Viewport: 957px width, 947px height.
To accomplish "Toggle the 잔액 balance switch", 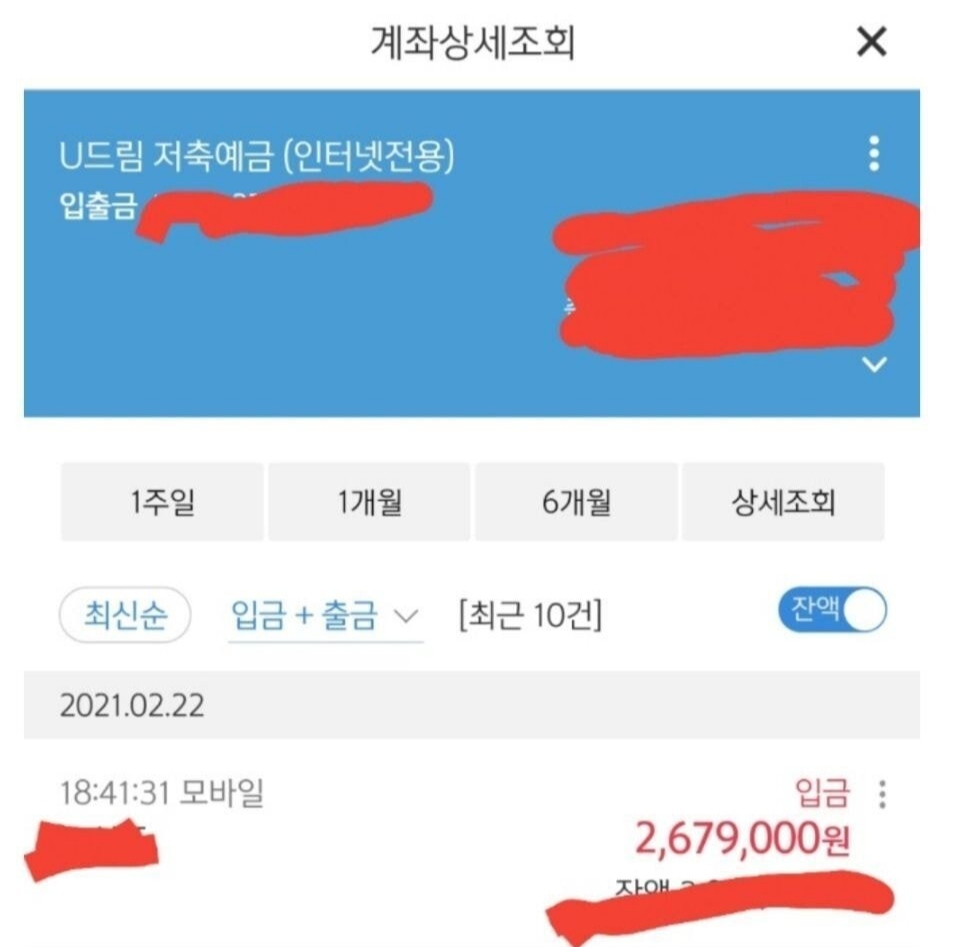I will [832, 611].
